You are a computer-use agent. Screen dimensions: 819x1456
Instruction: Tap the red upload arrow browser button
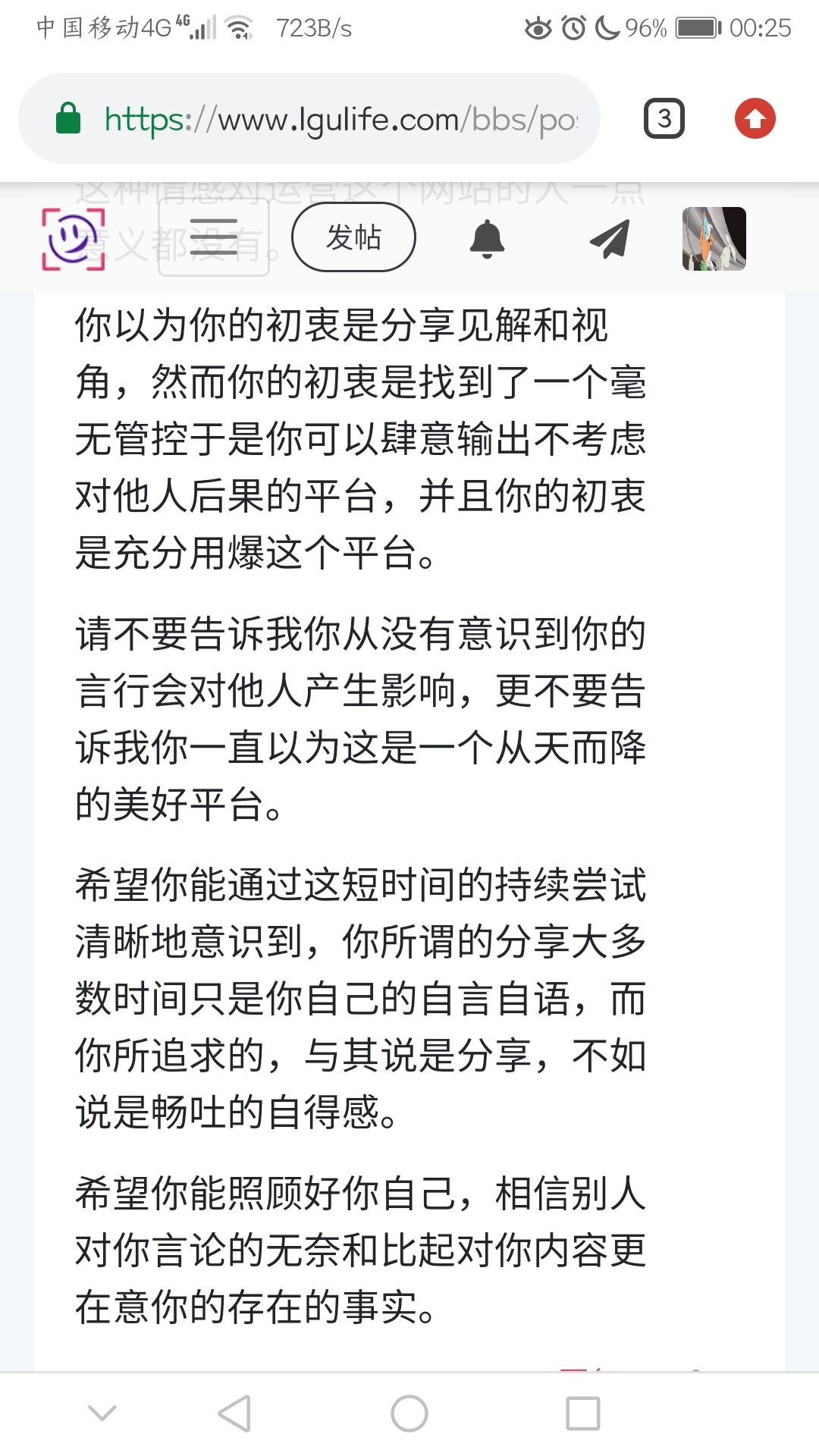pyautogui.click(x=755, y=119)
